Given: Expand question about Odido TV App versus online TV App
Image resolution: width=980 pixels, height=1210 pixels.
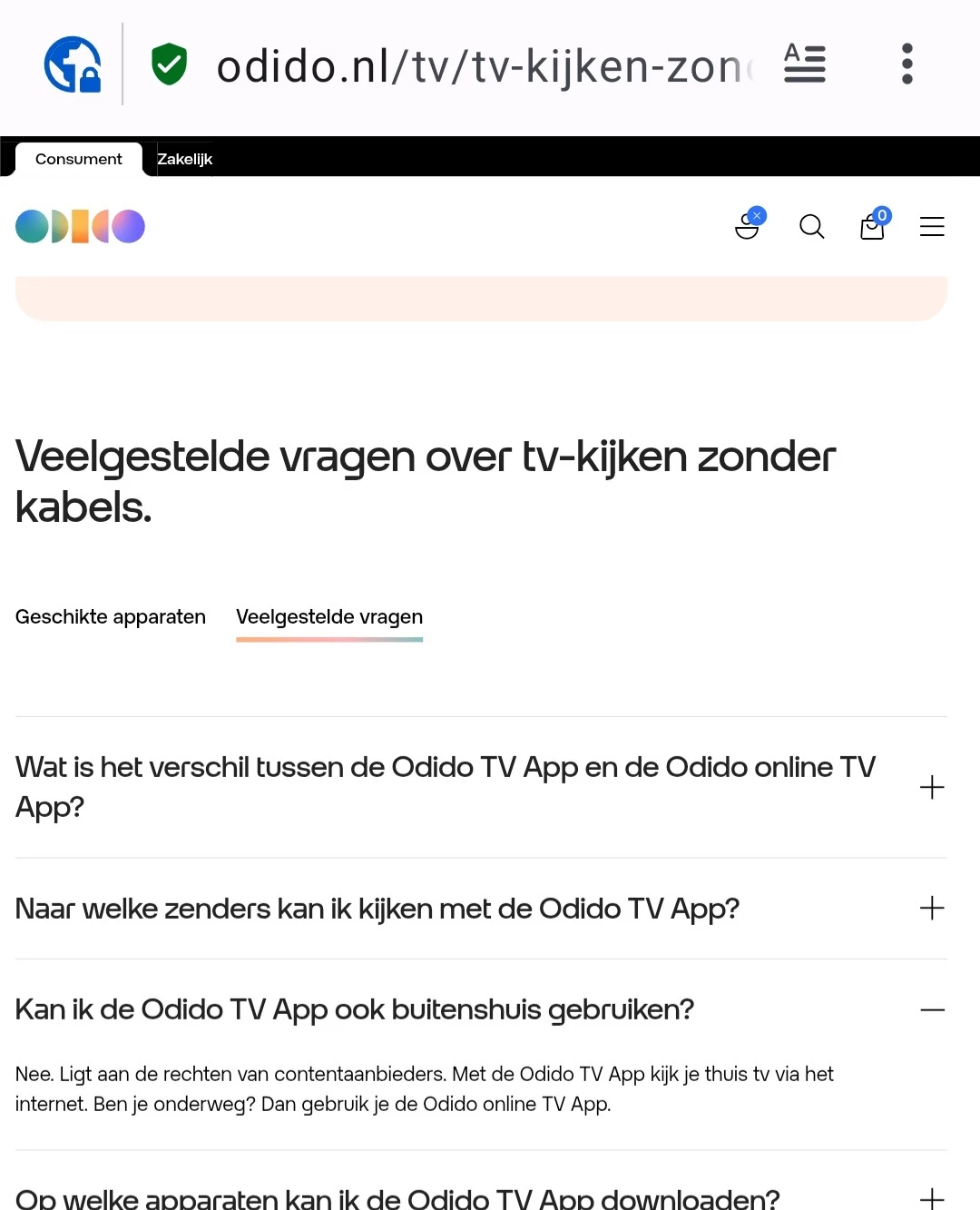Looking at the screenshot, I should pyautogui.click(x=481, y=787).
